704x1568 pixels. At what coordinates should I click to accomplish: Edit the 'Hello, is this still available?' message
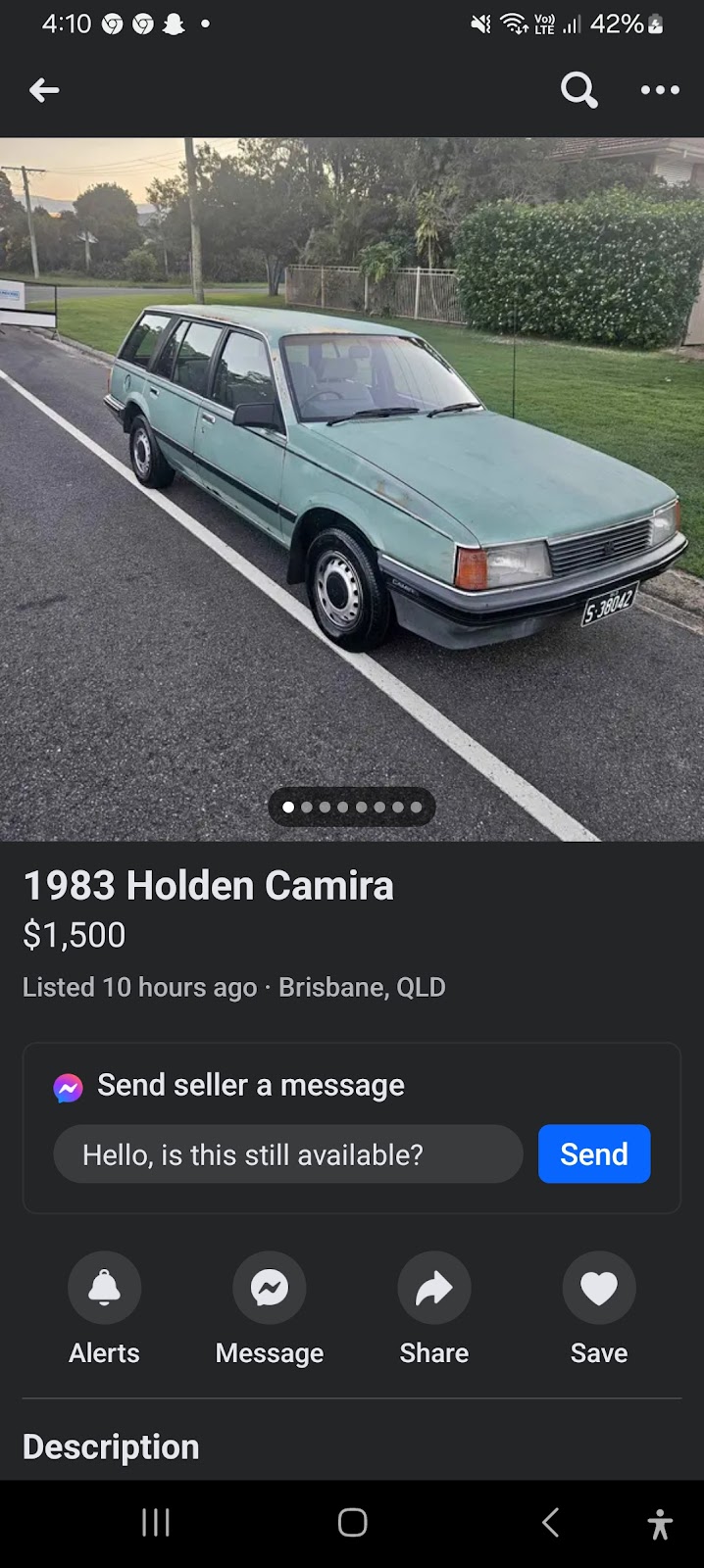click(x=287, y=1154)
